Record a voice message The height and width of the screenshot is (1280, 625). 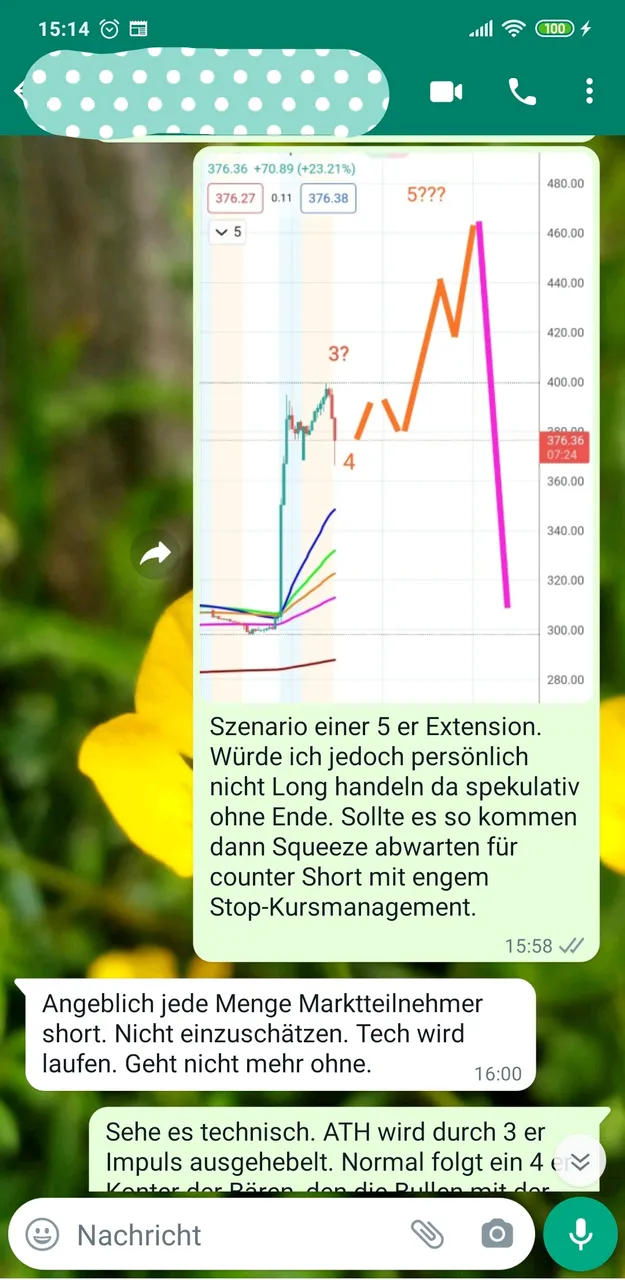pyautogui.click(x=581, y=1235)
